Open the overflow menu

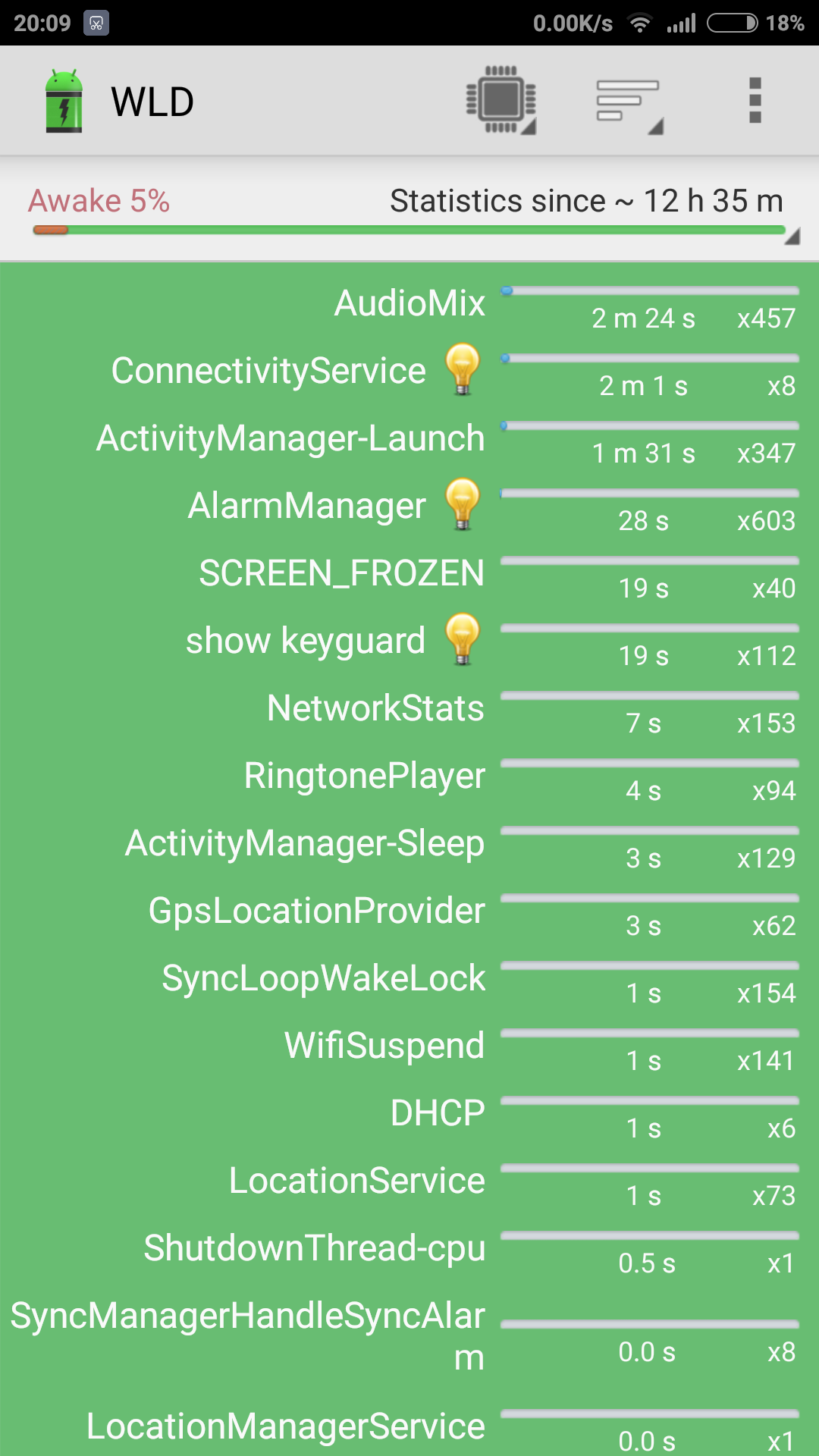755,101
